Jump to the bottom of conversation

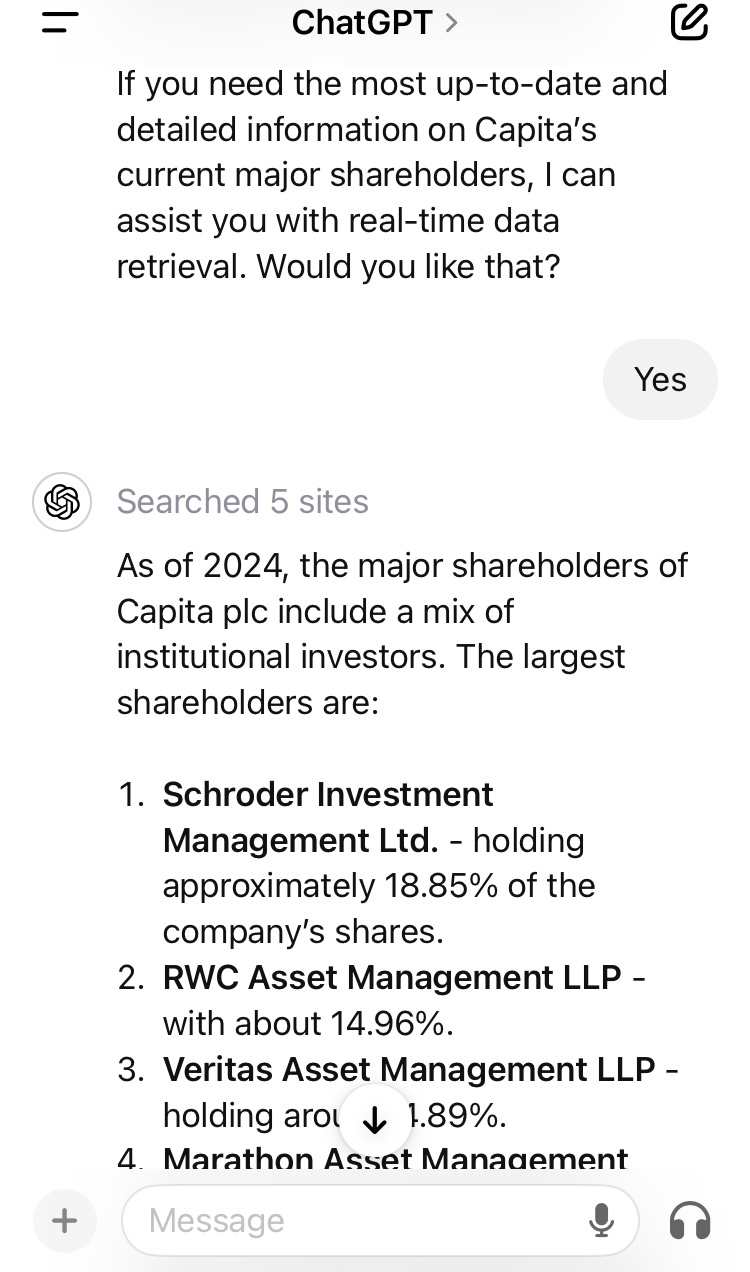[x=375, y=1121]
